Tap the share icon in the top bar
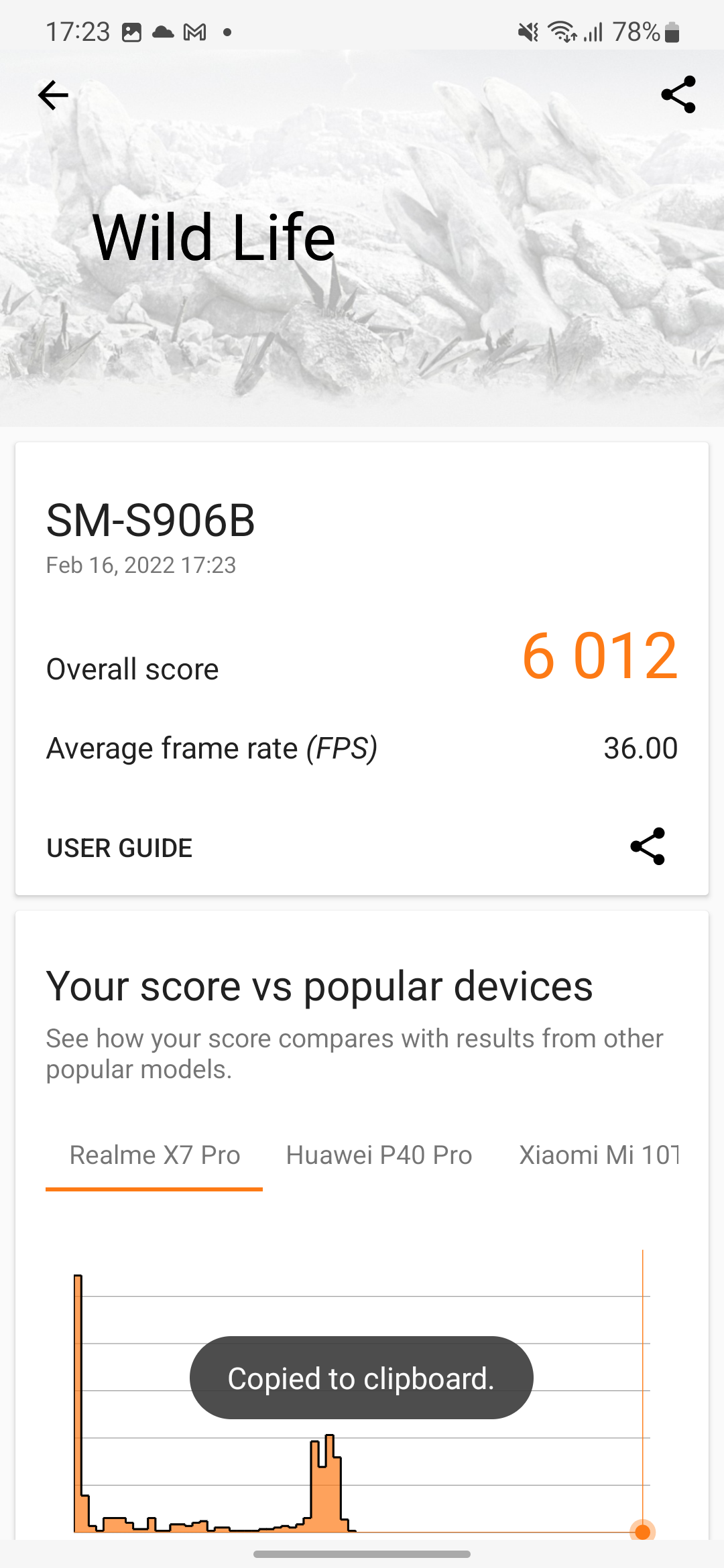 678,94
